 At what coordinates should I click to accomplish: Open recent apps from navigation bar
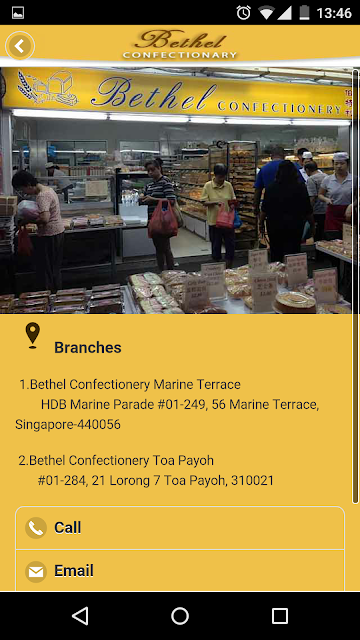(x=280, y=616)
